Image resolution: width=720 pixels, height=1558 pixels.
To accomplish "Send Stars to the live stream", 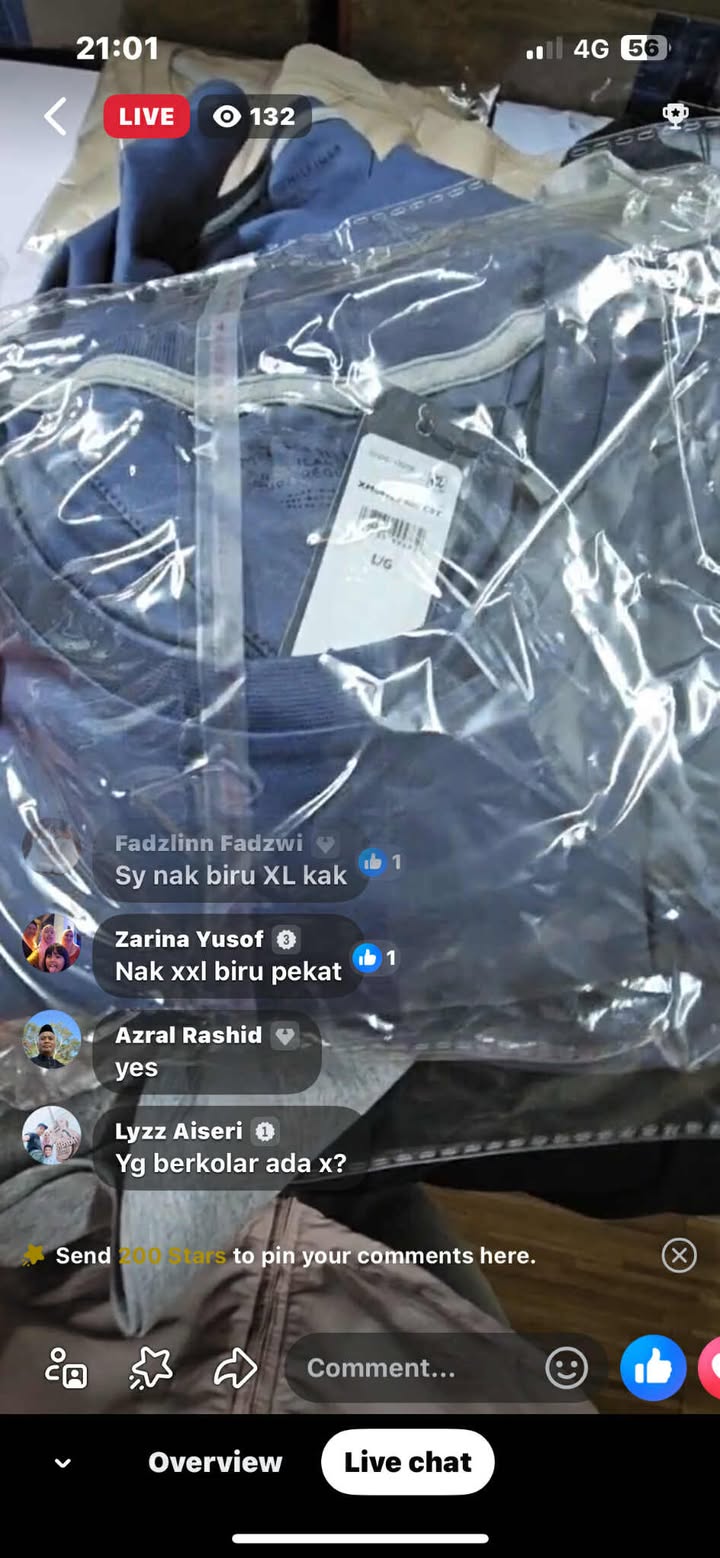I will (x=151, y=1368).
